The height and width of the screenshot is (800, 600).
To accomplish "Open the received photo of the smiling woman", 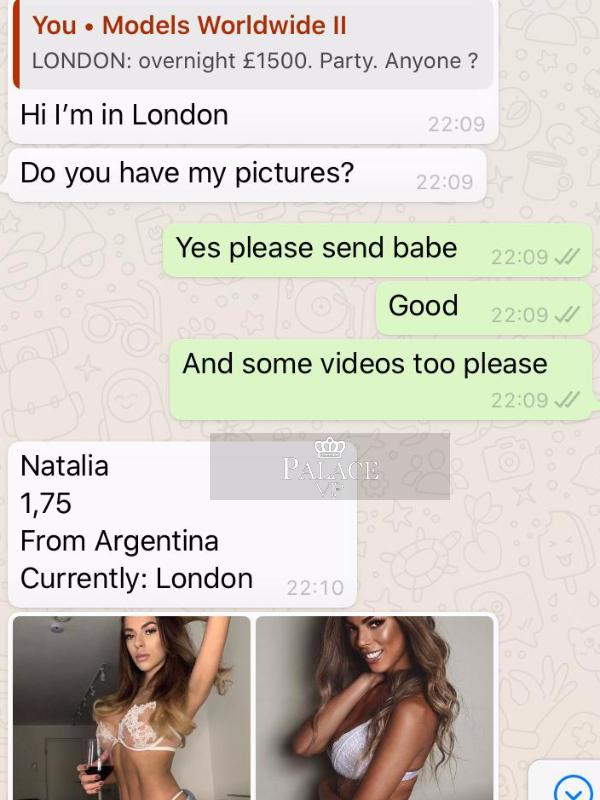I will (x=375, y=708).
